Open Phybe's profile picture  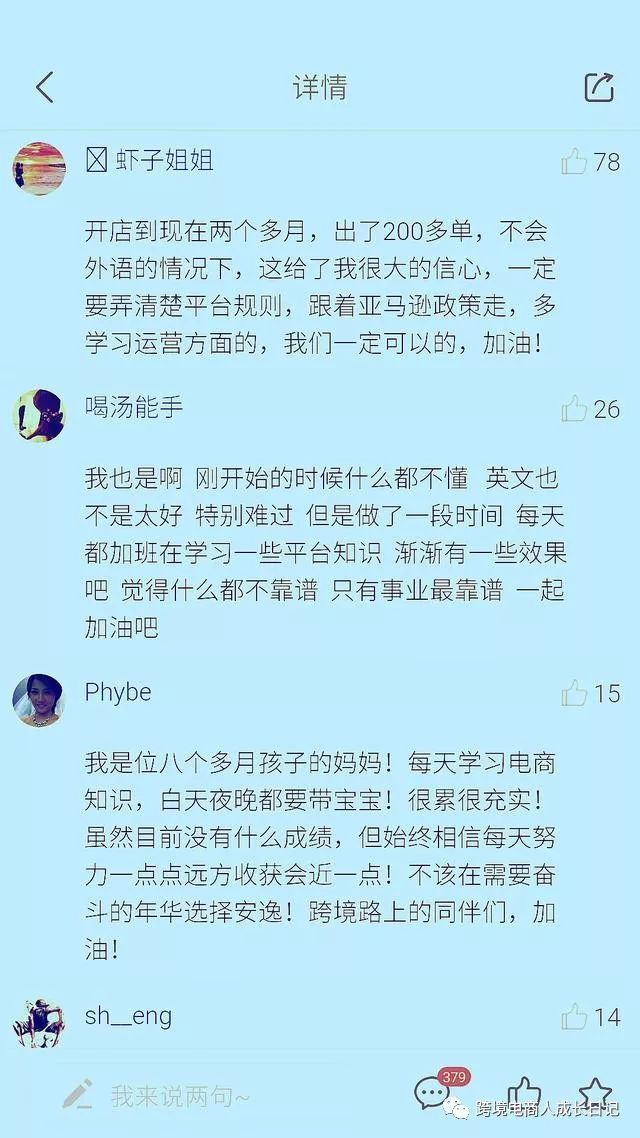tap(38, 699)
